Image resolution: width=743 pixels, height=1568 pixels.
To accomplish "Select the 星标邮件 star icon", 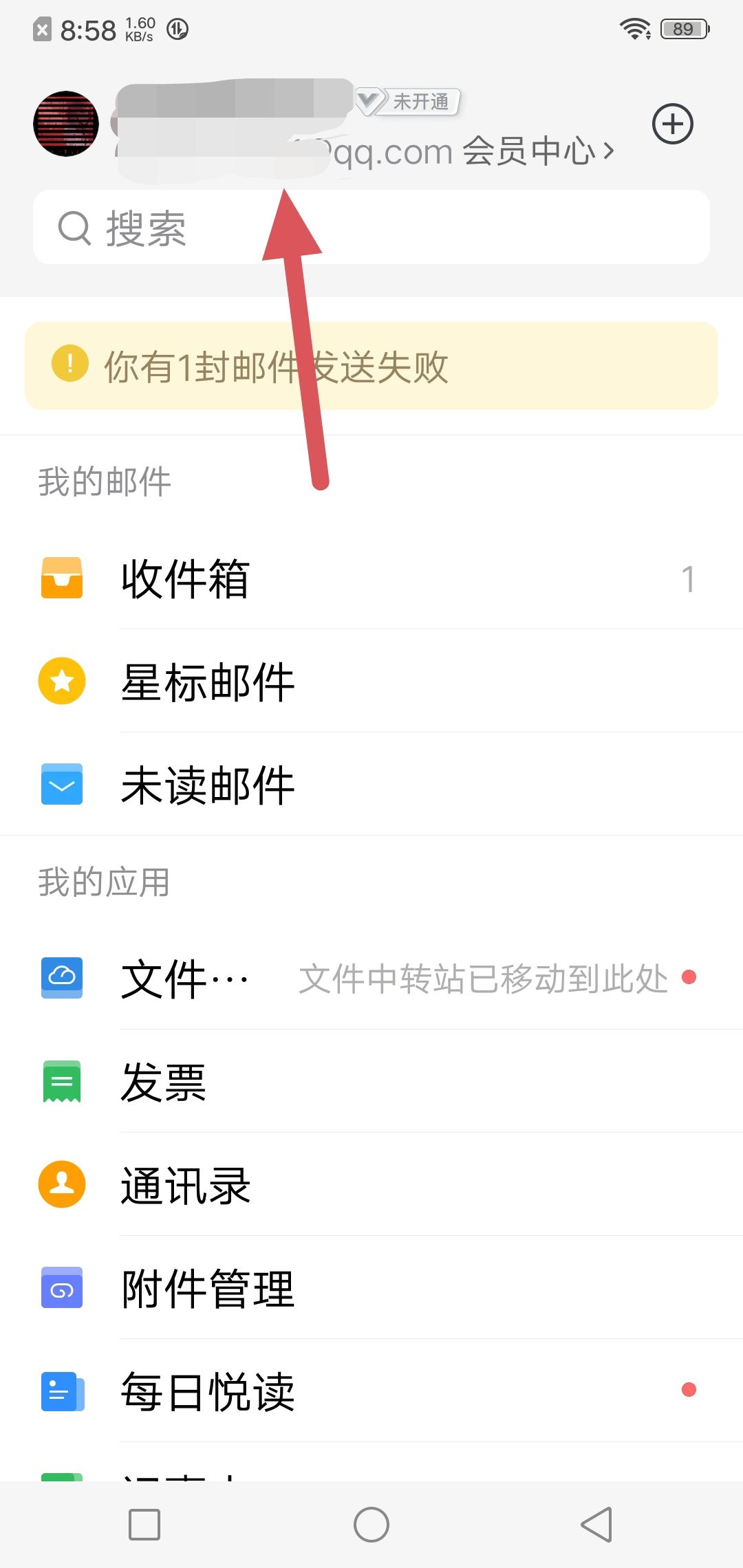I will point(61,682).
